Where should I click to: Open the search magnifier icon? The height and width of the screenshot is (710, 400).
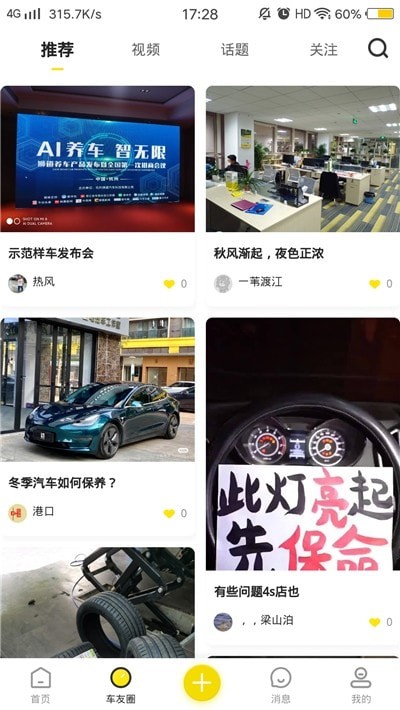tap(378, 48)
